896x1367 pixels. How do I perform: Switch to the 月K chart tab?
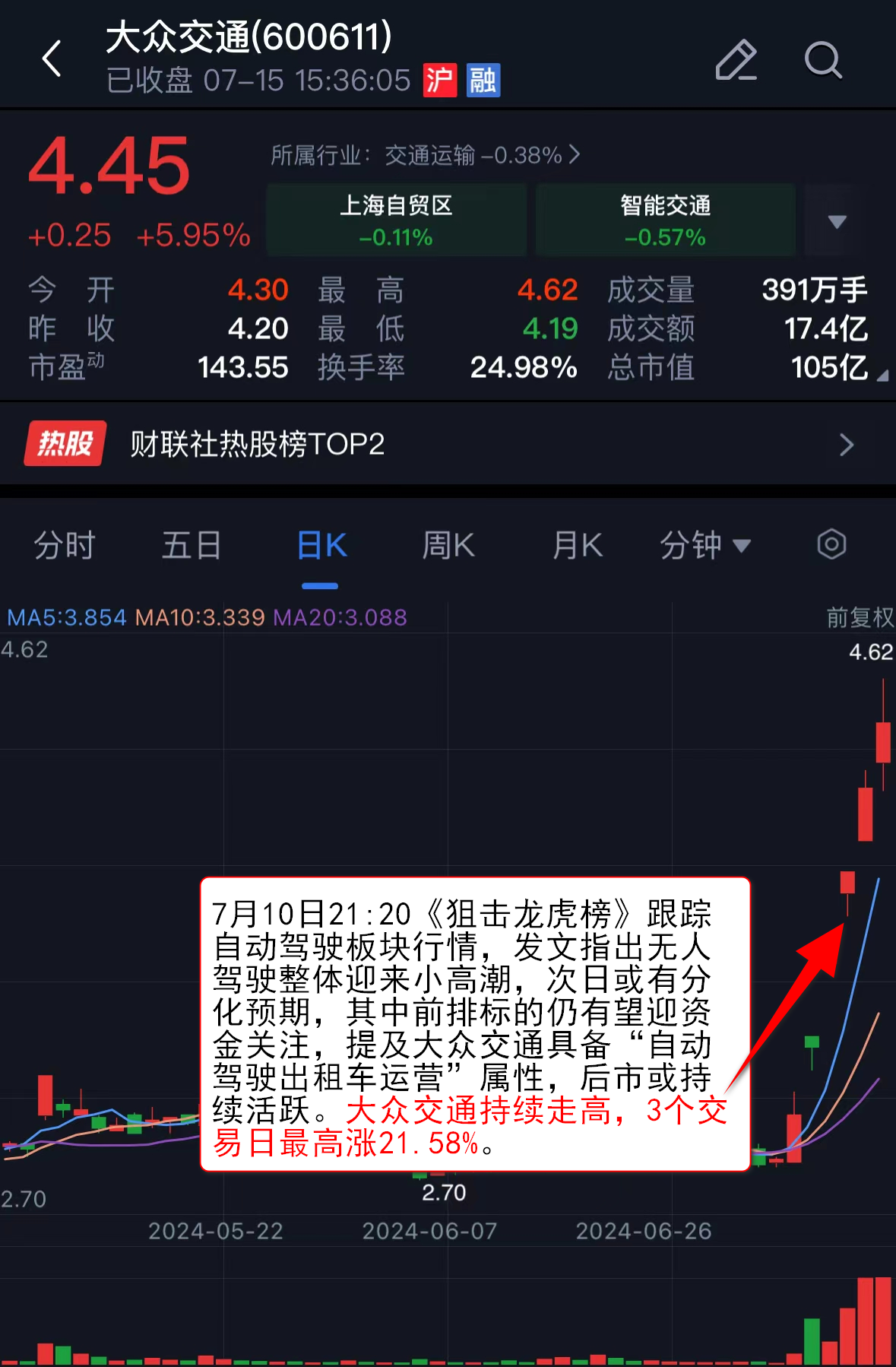pos(578,545)
